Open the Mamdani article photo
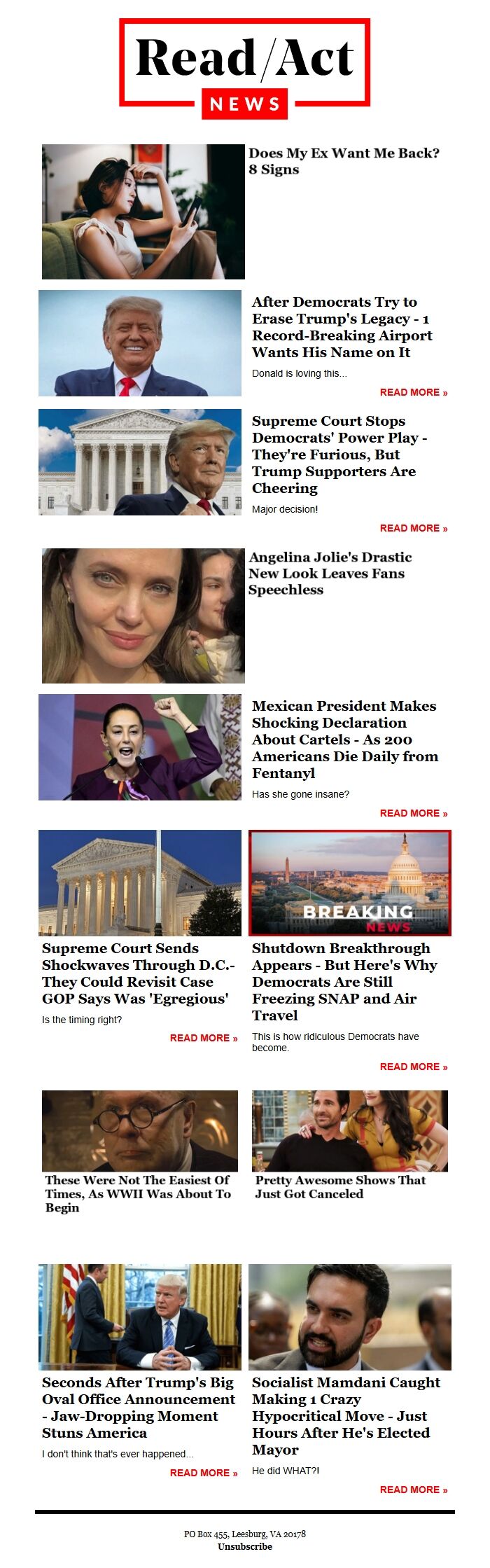 (x=349, y=1317)
